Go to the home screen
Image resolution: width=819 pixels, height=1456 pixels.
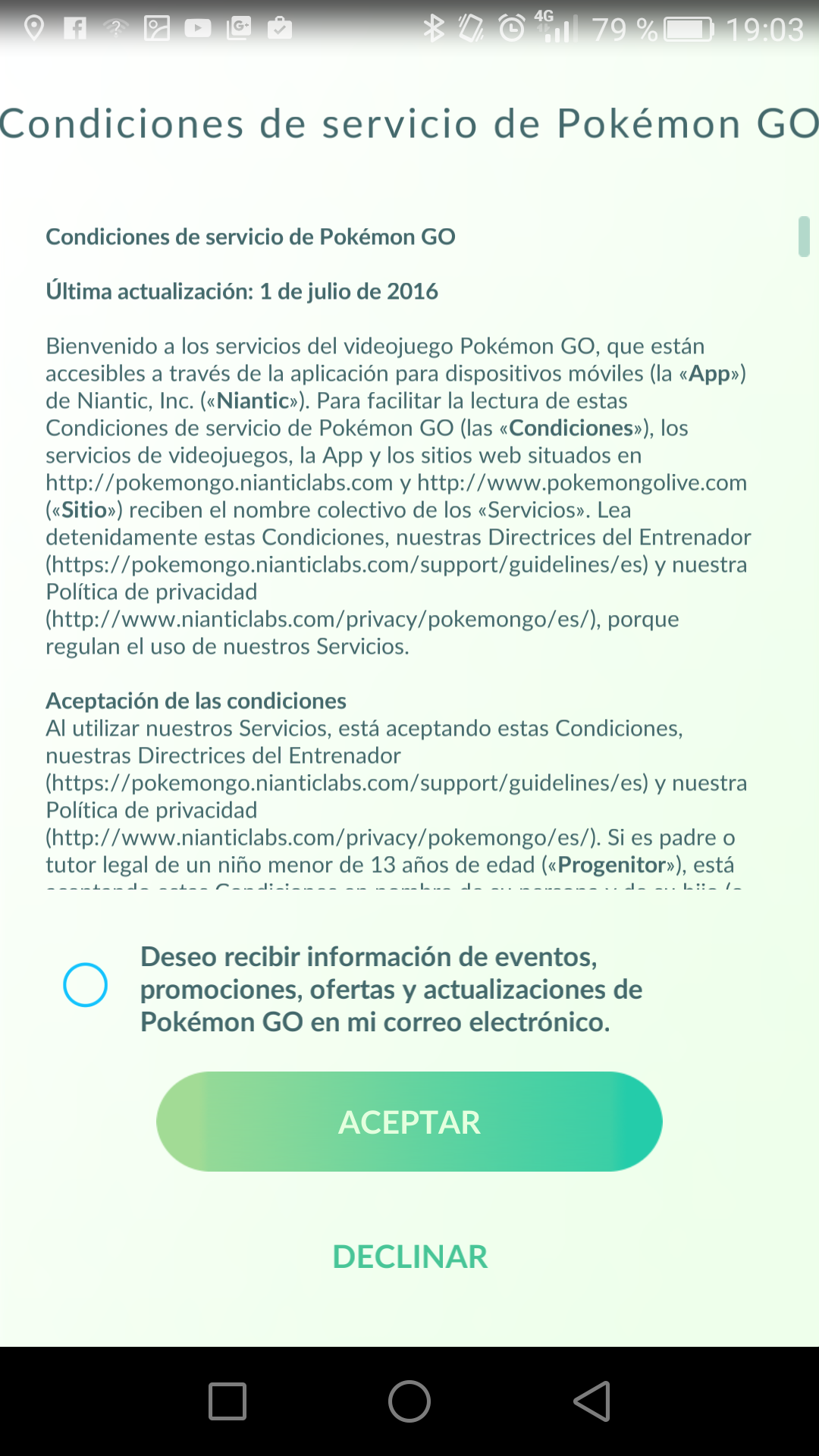tap(409, 1401)
